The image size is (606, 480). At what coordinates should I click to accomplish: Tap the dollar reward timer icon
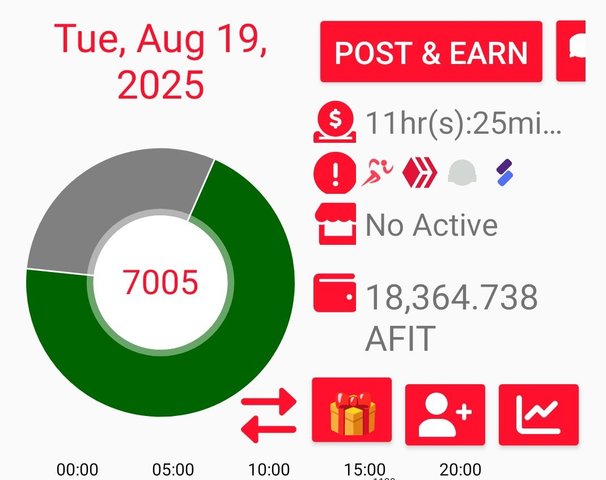335,124
